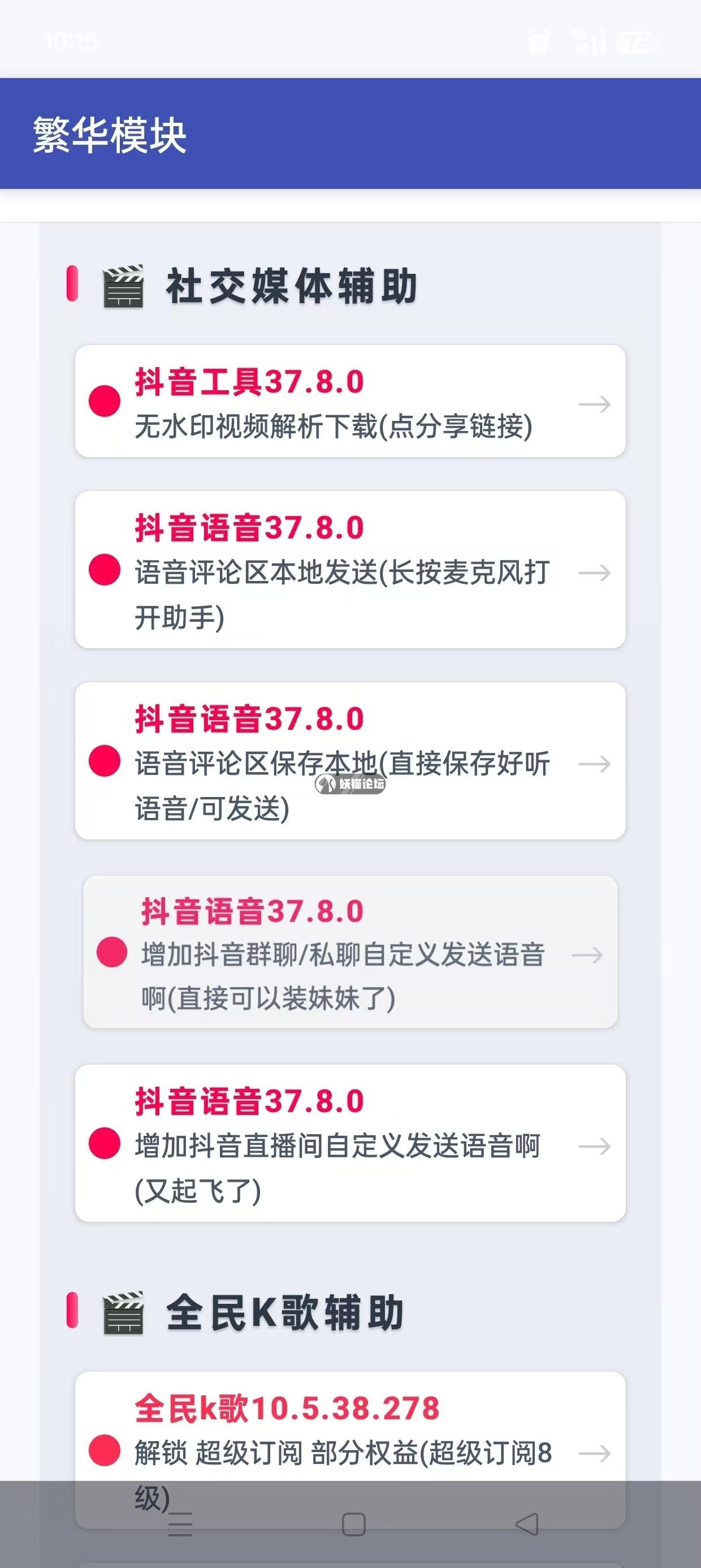Open 全民k歌10.5.38.278 解锁超级订阅 card
Image resolution: width=701 pixels, height=1568 pixels.
[350, 1450]
